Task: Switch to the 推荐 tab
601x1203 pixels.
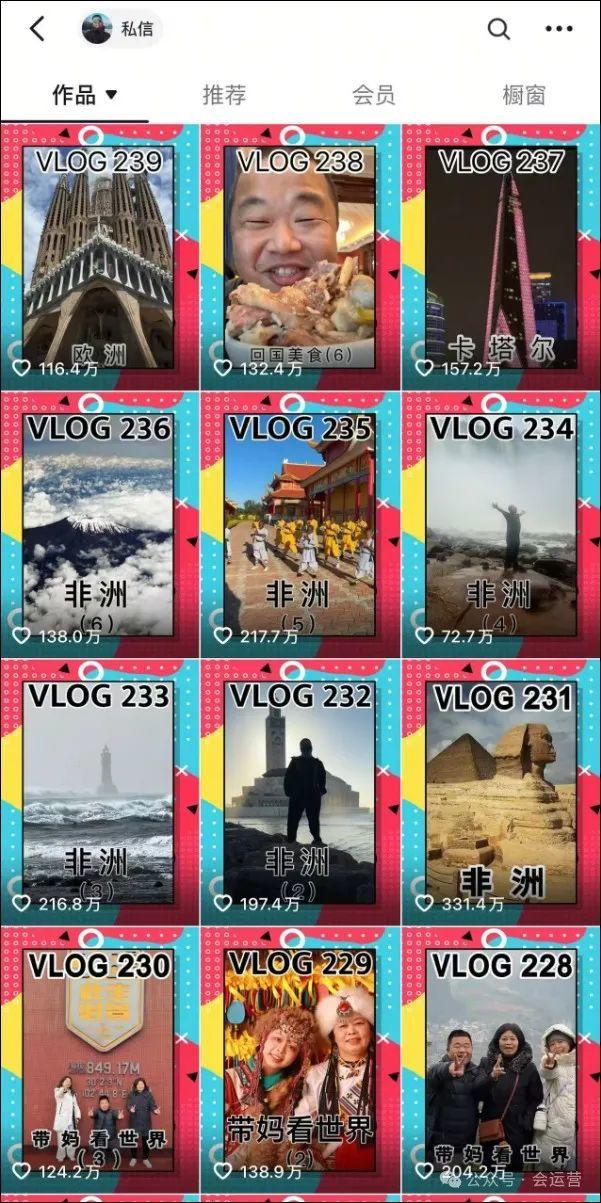Action: pyautogui.click(x=224, y=95)
